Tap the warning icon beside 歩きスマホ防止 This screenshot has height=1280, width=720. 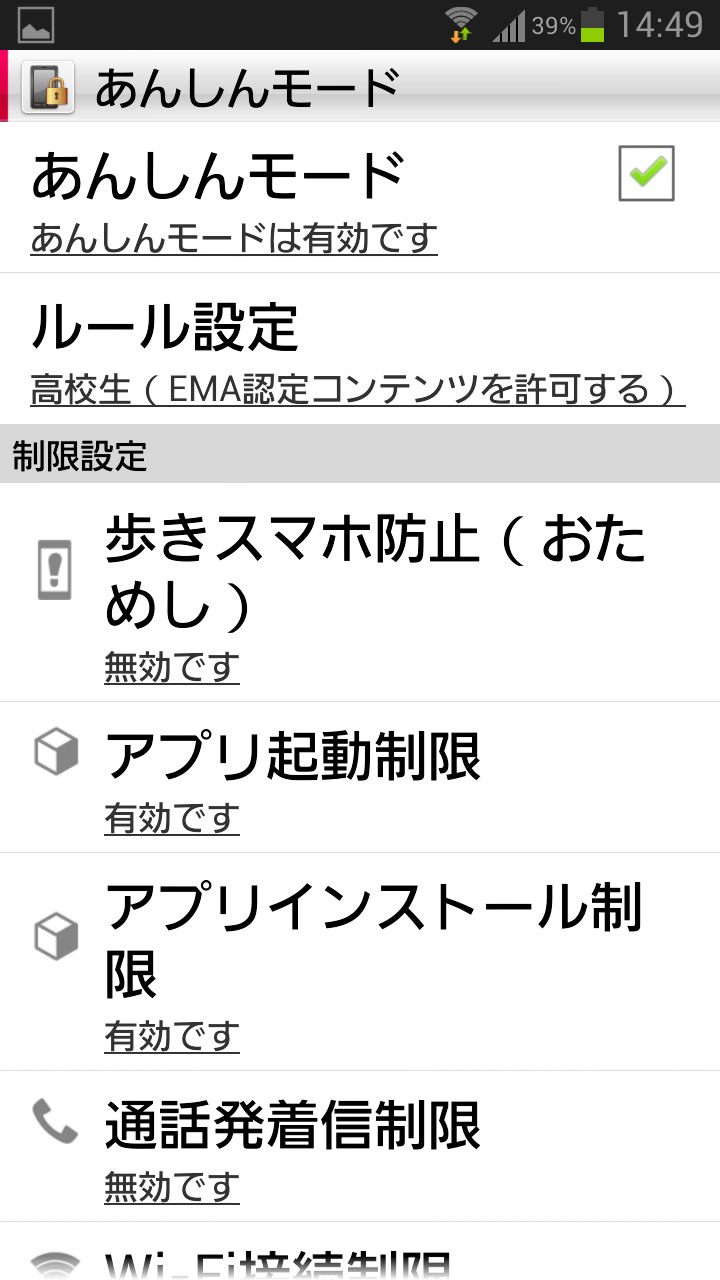click(55, 572)
